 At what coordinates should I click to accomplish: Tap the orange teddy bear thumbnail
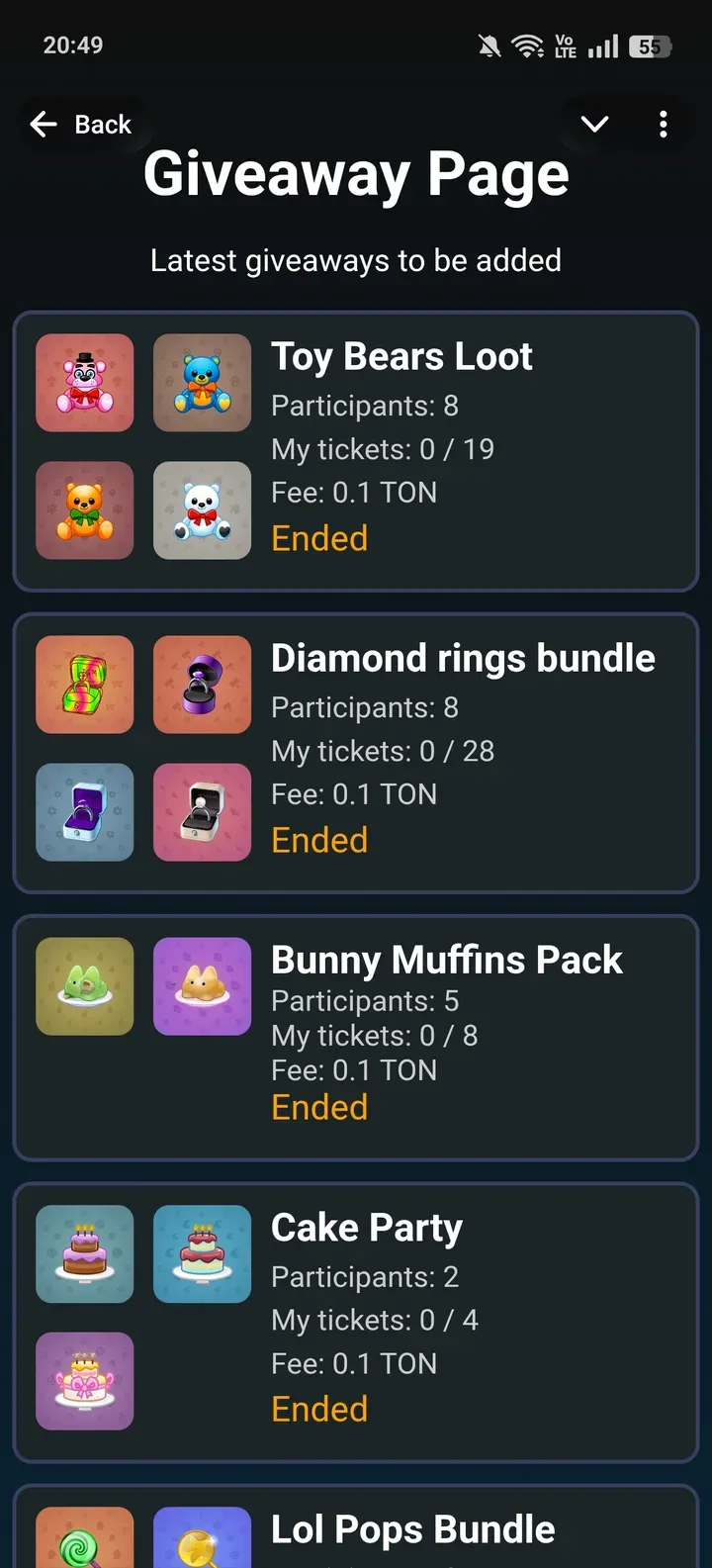pos(84,510)
